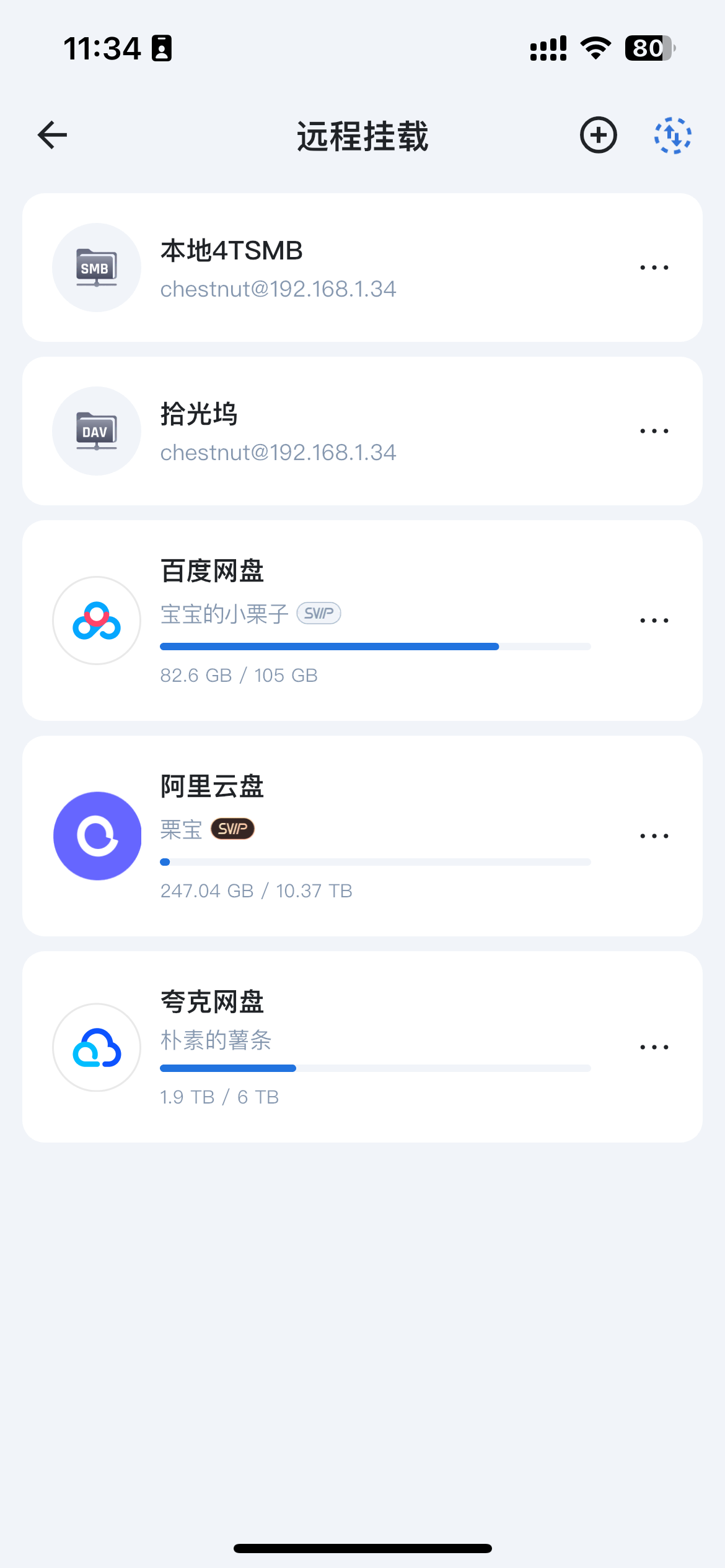725x1568 pixels.
Task: Open the 夸克网盘 drive
Action: [310, 1047]
